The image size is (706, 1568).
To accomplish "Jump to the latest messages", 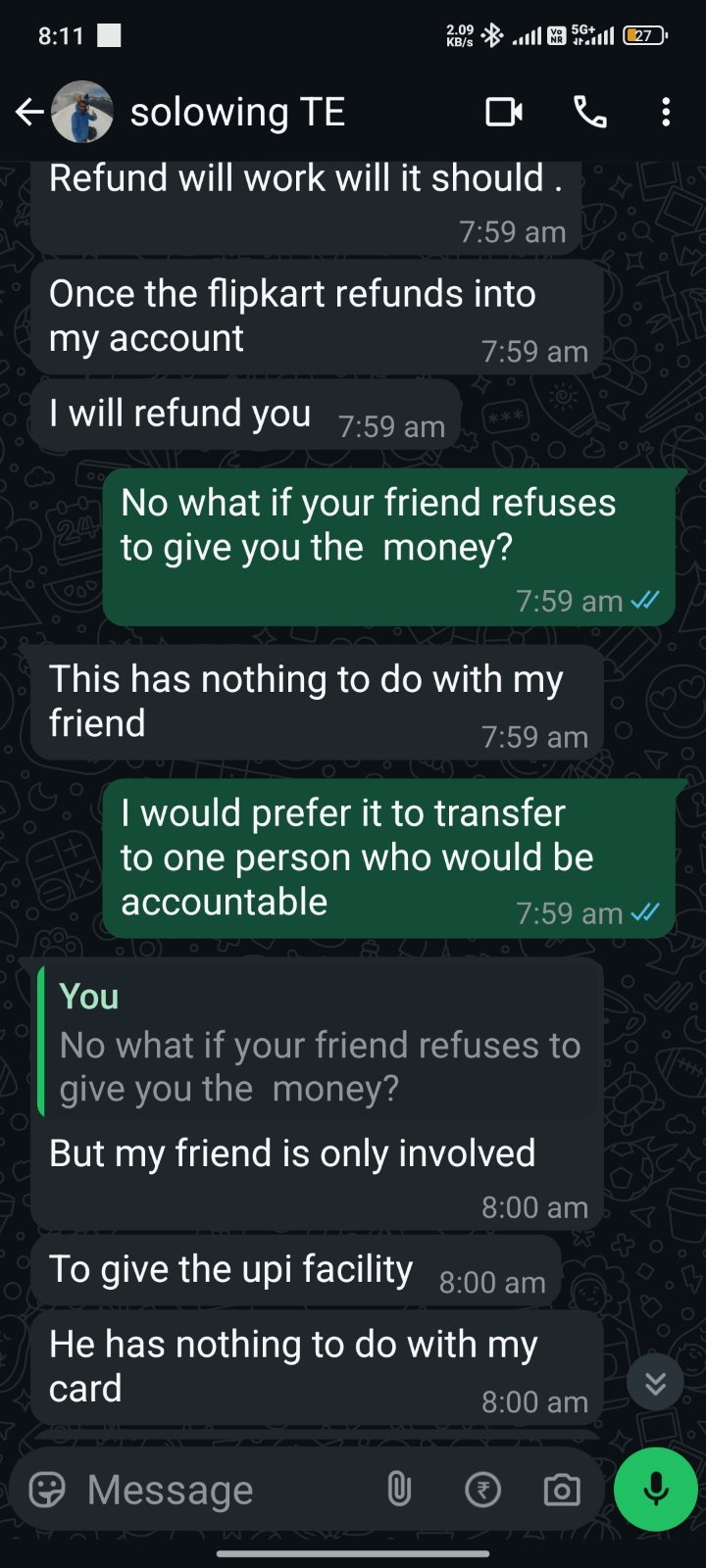I will coord(655,1382).
